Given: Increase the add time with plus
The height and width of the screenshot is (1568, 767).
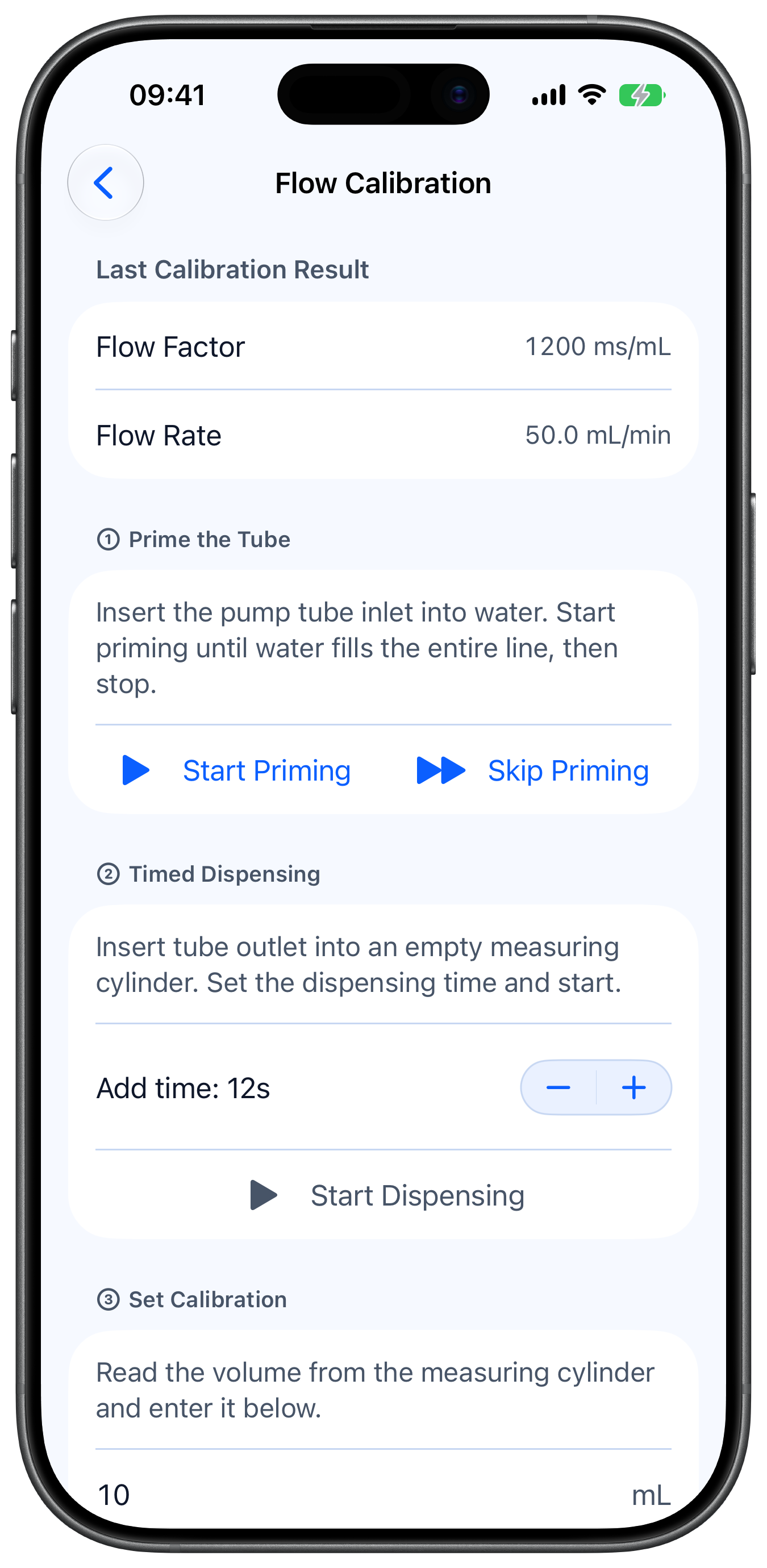Looking at the screenshot, I should [x=633, y=1088].
